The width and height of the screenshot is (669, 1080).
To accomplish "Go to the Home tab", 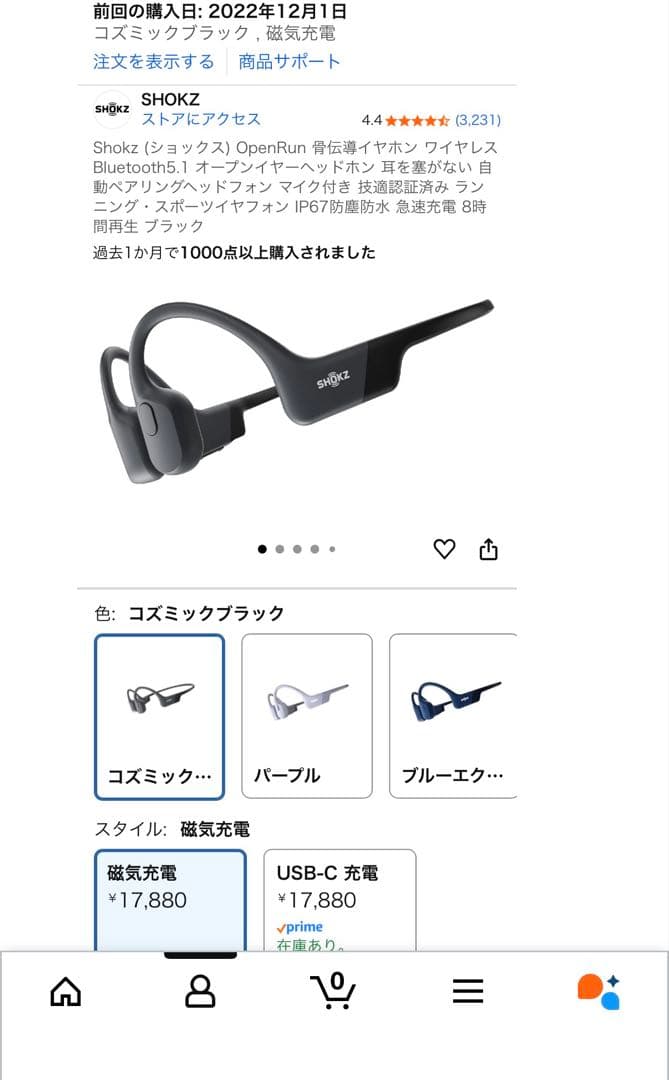I will point(66,990).
